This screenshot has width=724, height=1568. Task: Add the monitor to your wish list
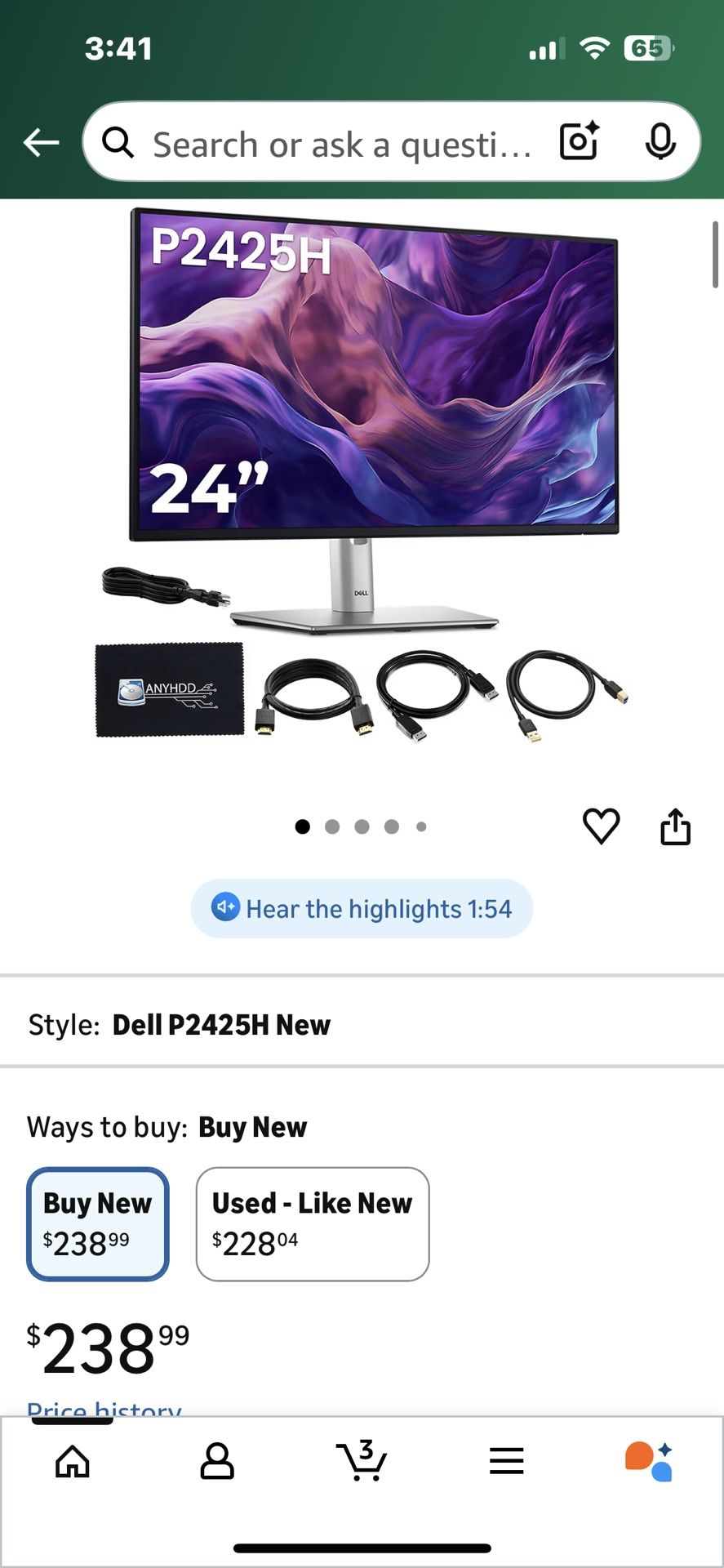(602, 826)
